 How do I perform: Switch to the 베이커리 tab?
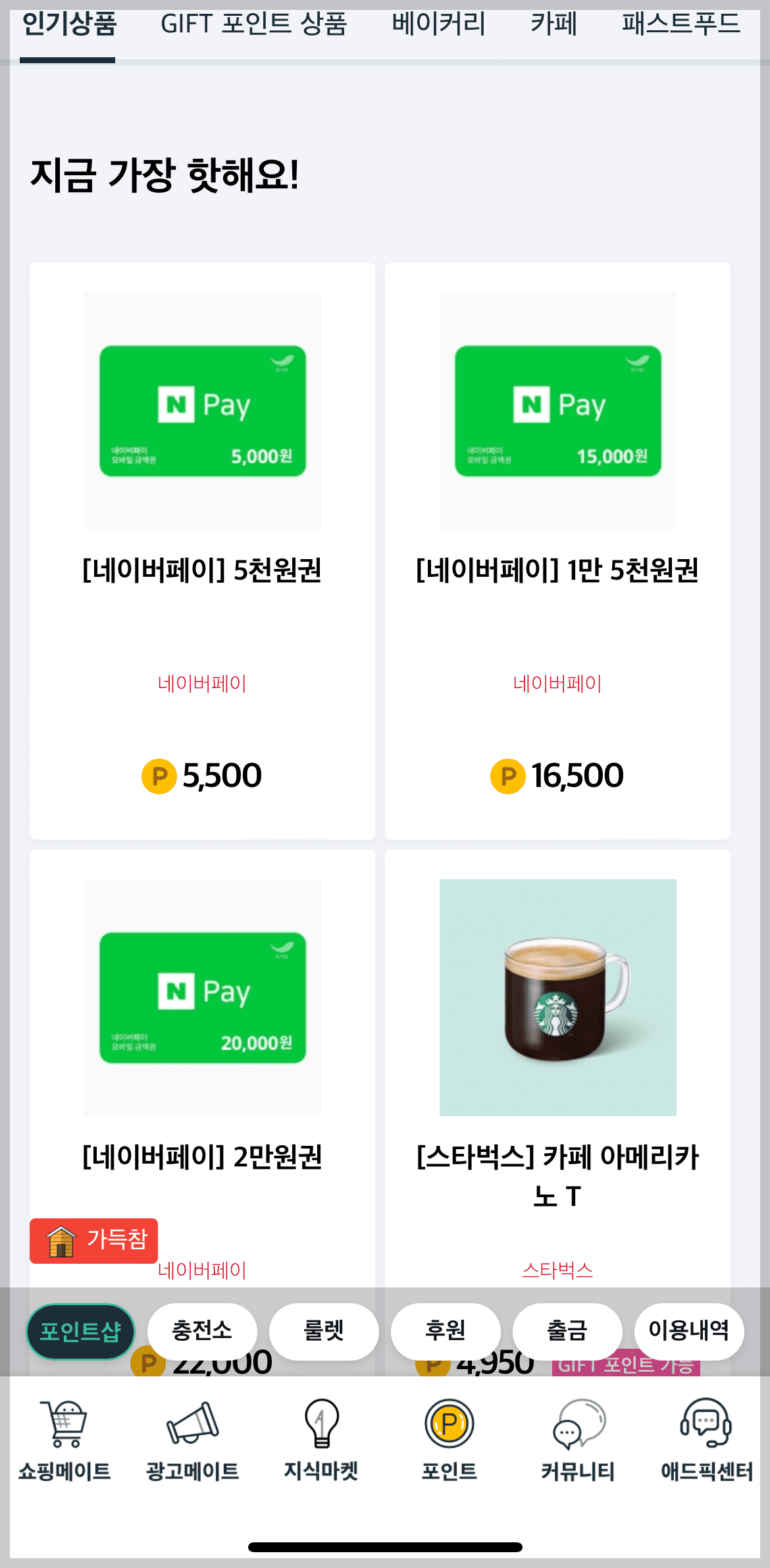point(439,24)
